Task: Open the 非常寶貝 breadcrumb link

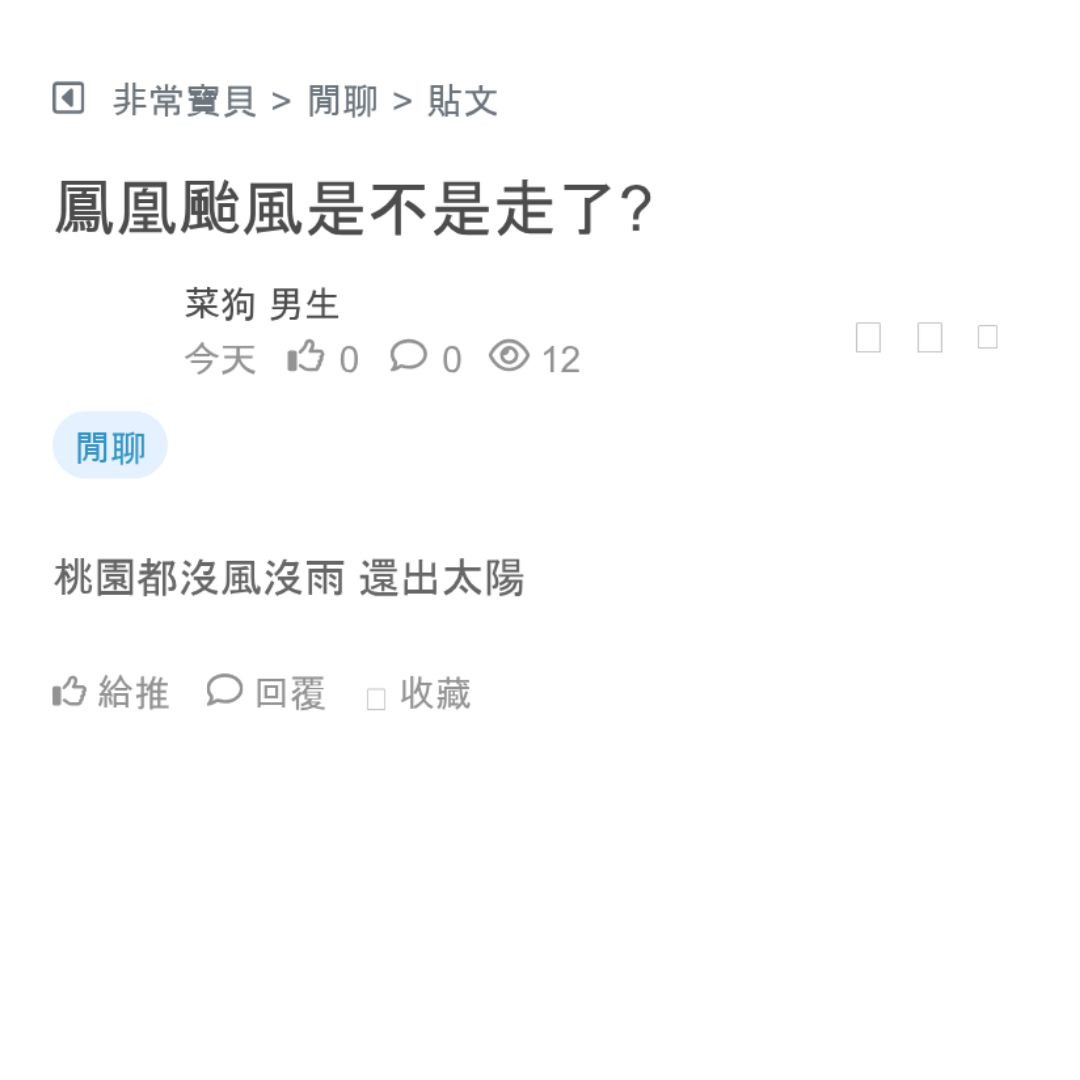Action: click(184, 101)
